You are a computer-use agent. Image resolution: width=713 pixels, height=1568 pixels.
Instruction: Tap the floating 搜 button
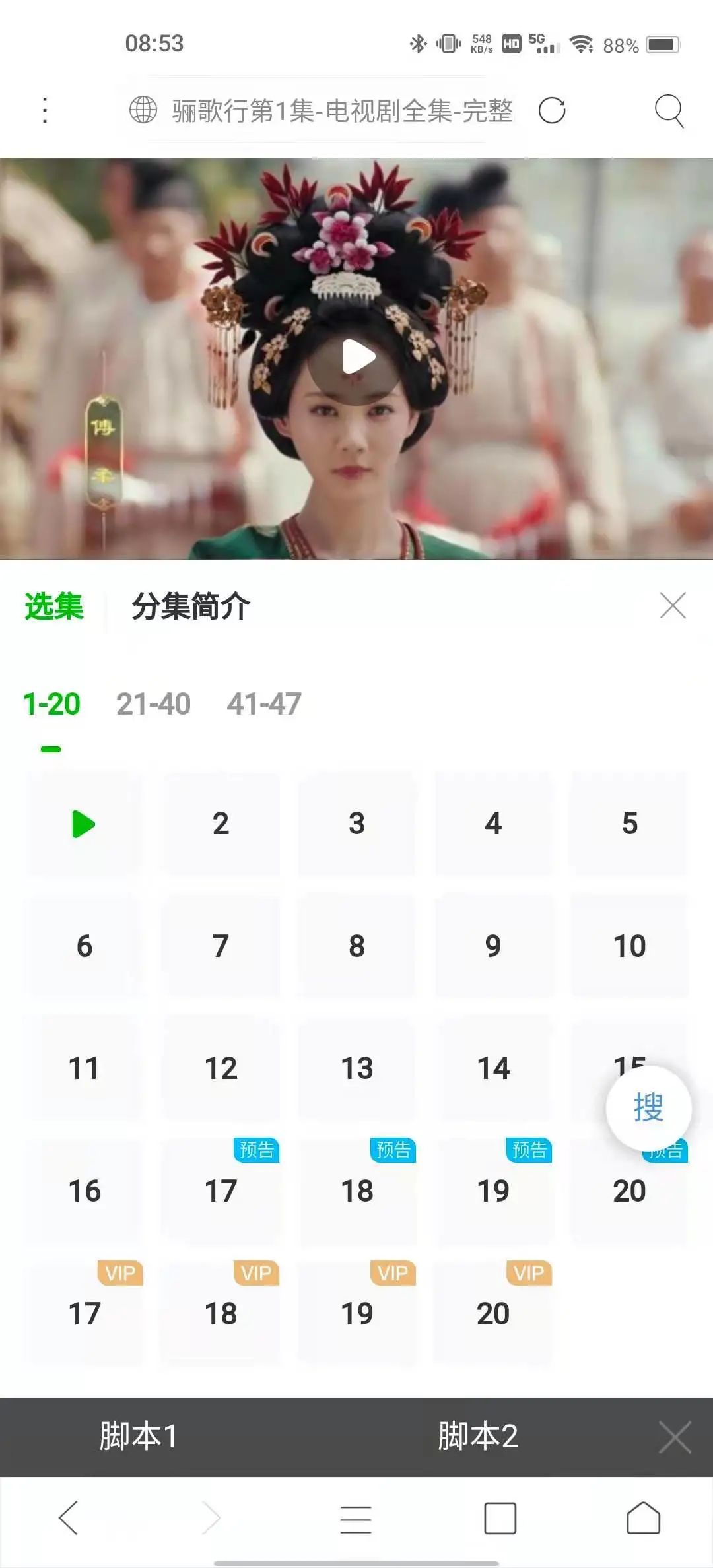(x=648, y=1108)
